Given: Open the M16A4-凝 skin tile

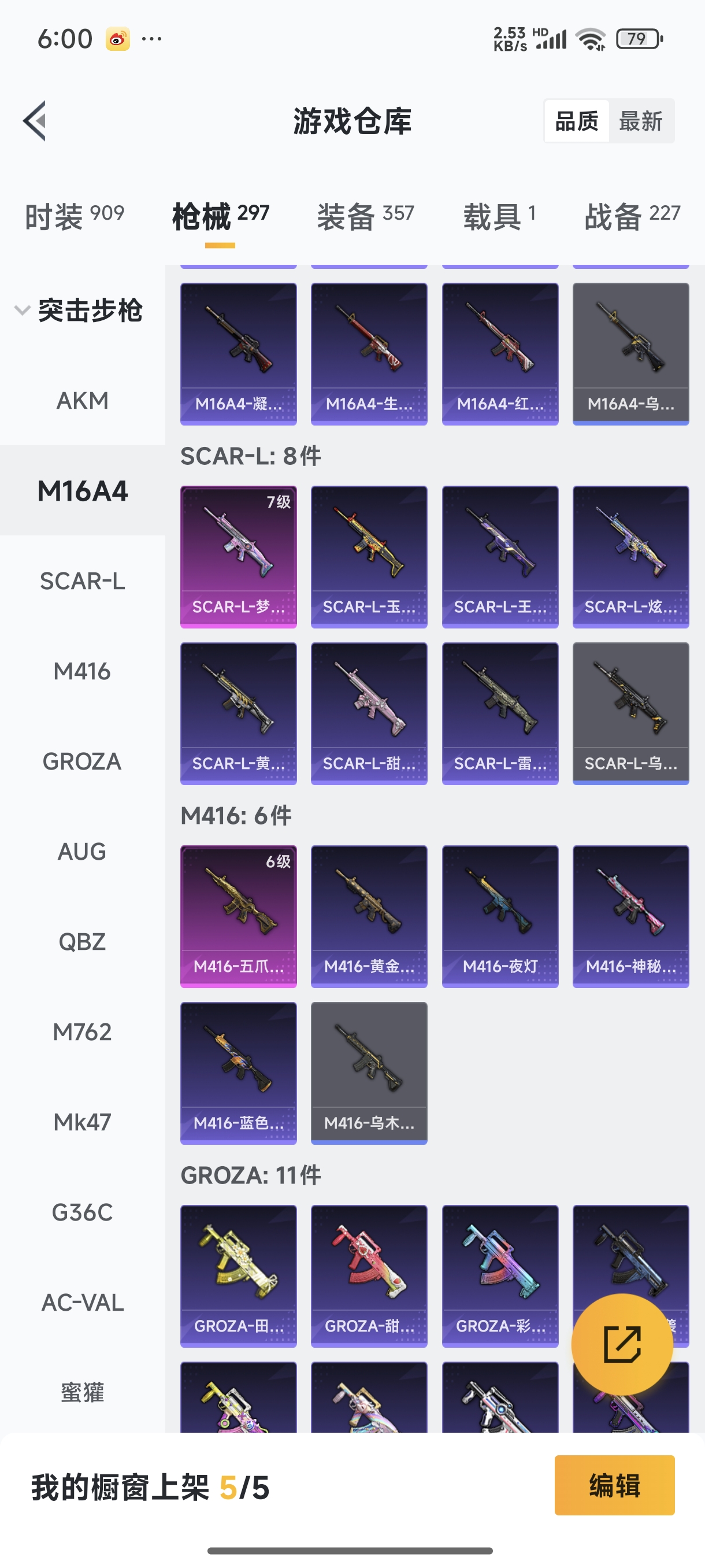Looking at the screenshot, I should pos(239,353).
